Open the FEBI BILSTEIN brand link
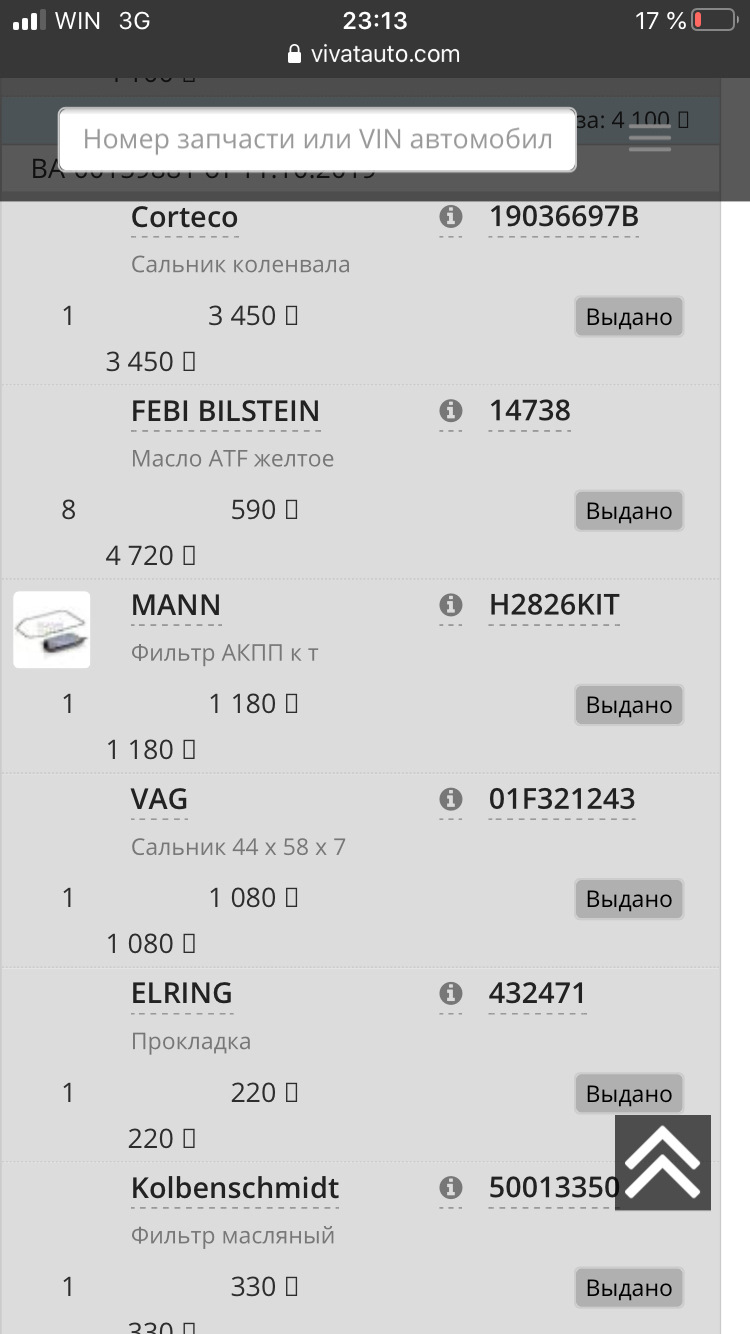Screen dimensions: 750x1334 [x=225, y=411]
